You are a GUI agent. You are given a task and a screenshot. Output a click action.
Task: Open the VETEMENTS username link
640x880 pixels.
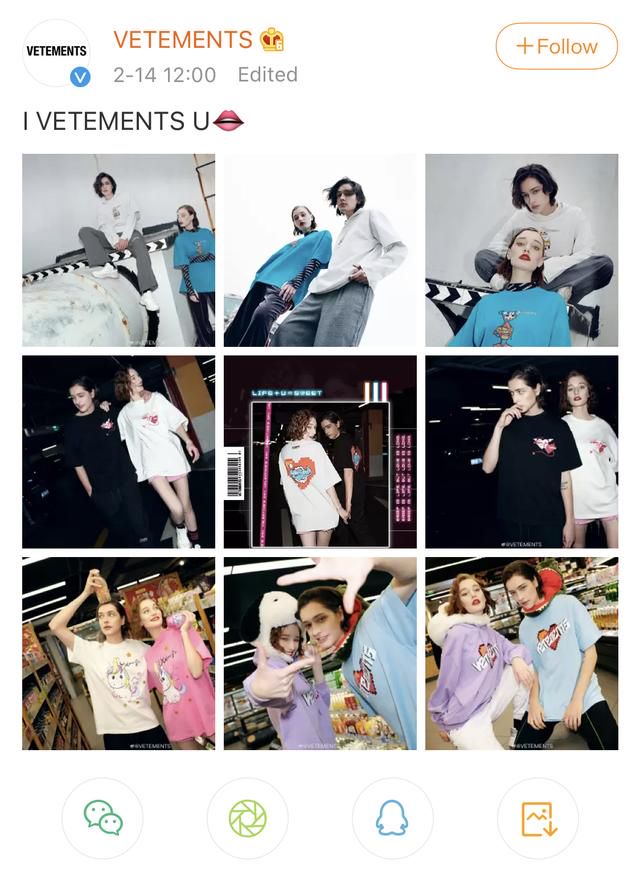(x=182, y=40)
